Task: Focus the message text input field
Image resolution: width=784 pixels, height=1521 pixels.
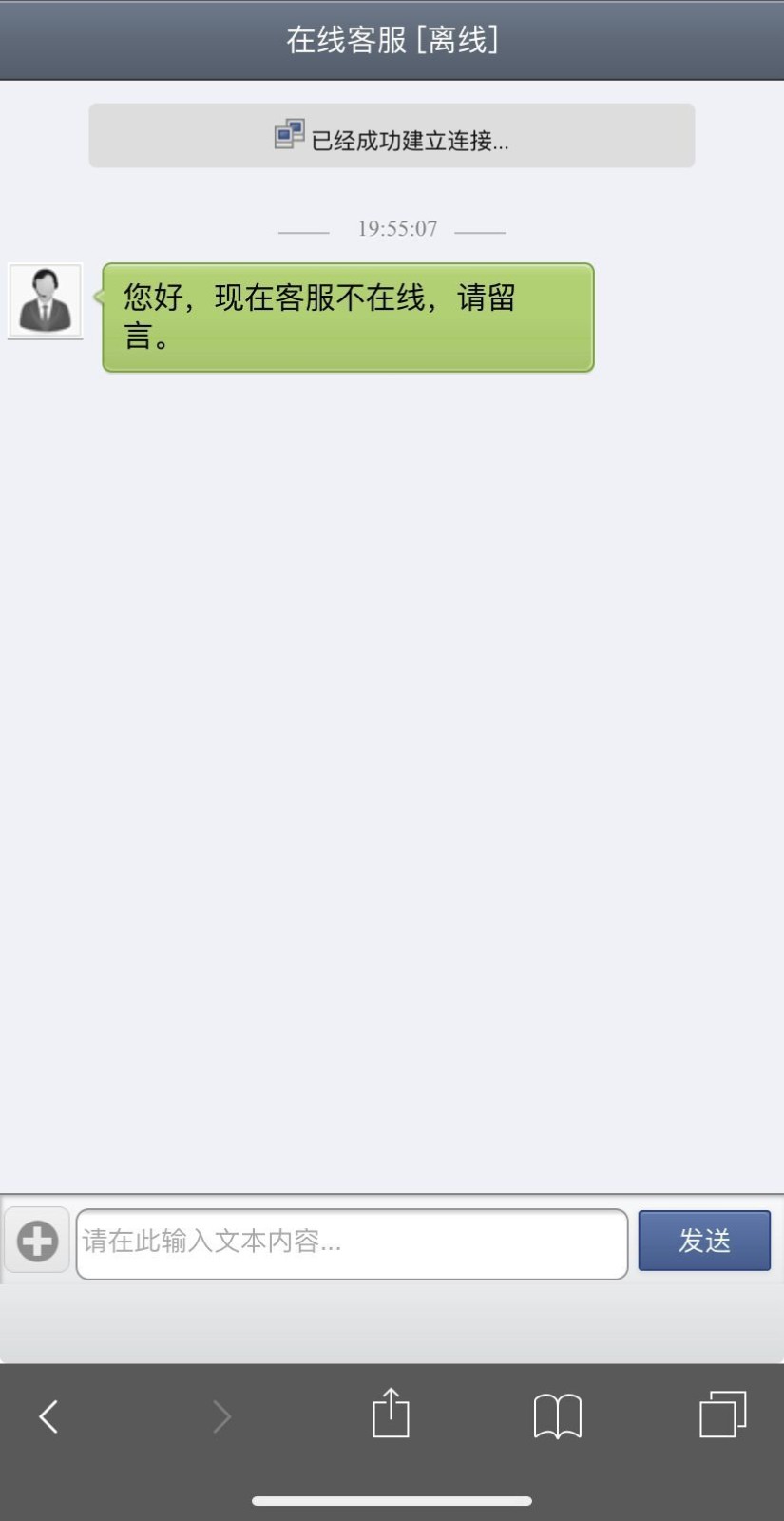Action: 352,1243
